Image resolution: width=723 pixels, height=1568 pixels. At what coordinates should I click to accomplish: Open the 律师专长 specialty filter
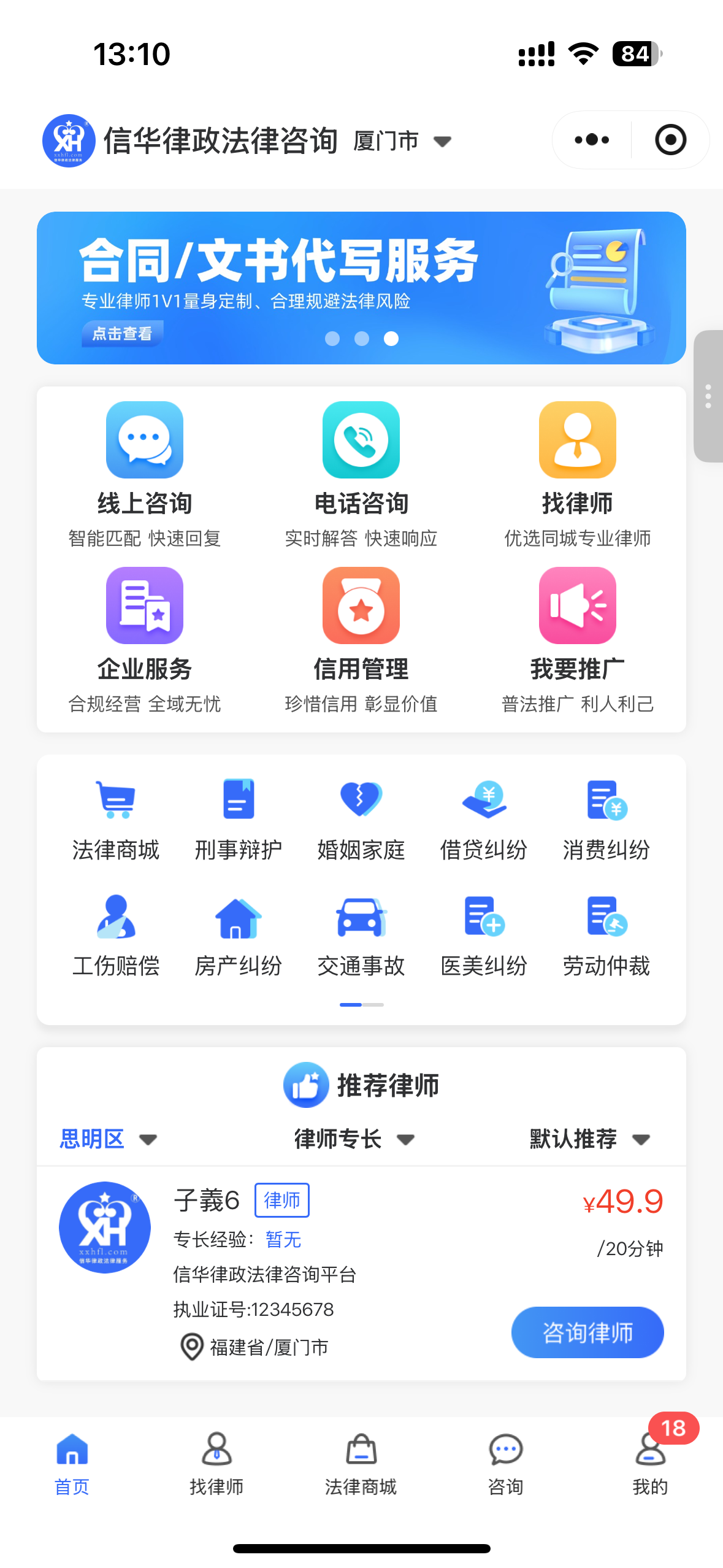pyautogui.click(x=354, y=1139)
